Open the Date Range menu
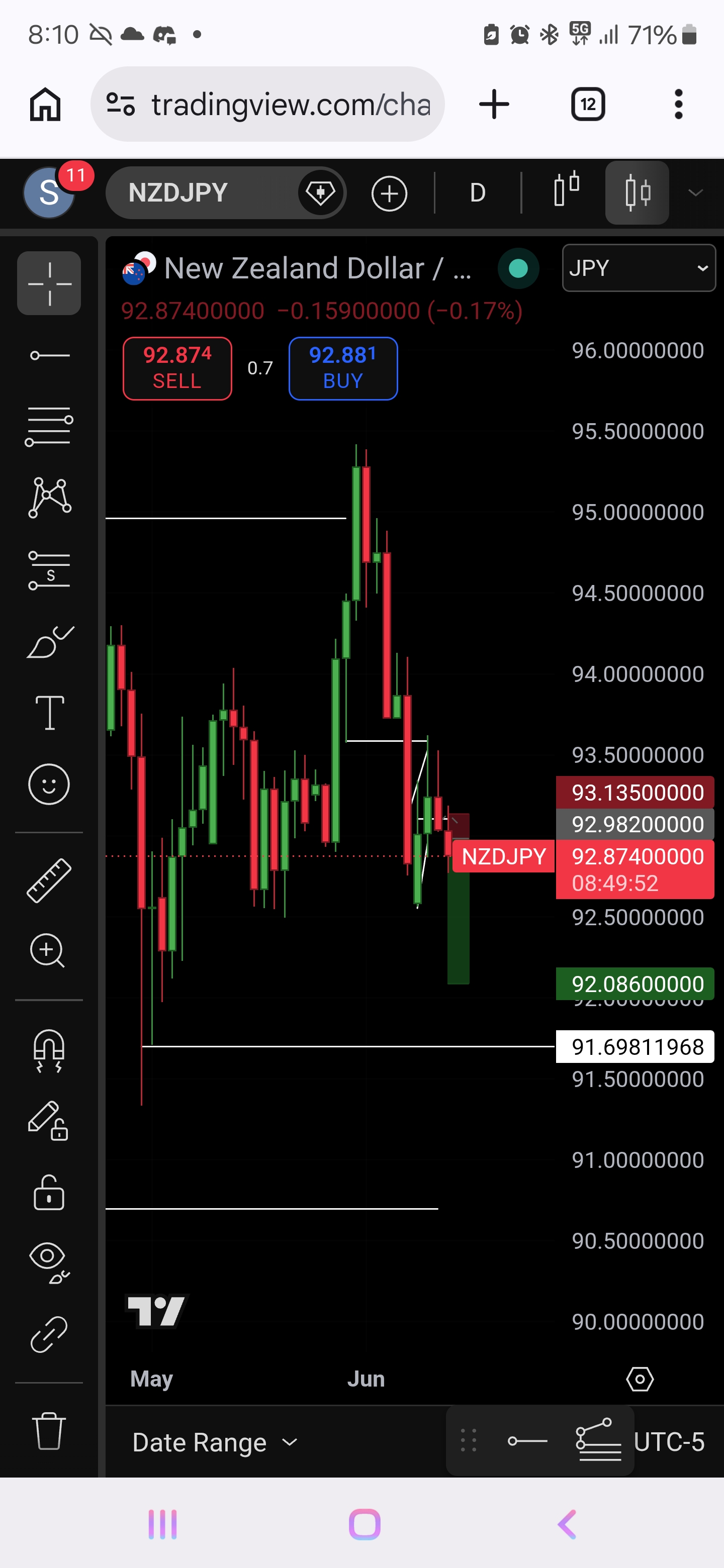The image size is (724, 1568). (x=214, y=1442)
